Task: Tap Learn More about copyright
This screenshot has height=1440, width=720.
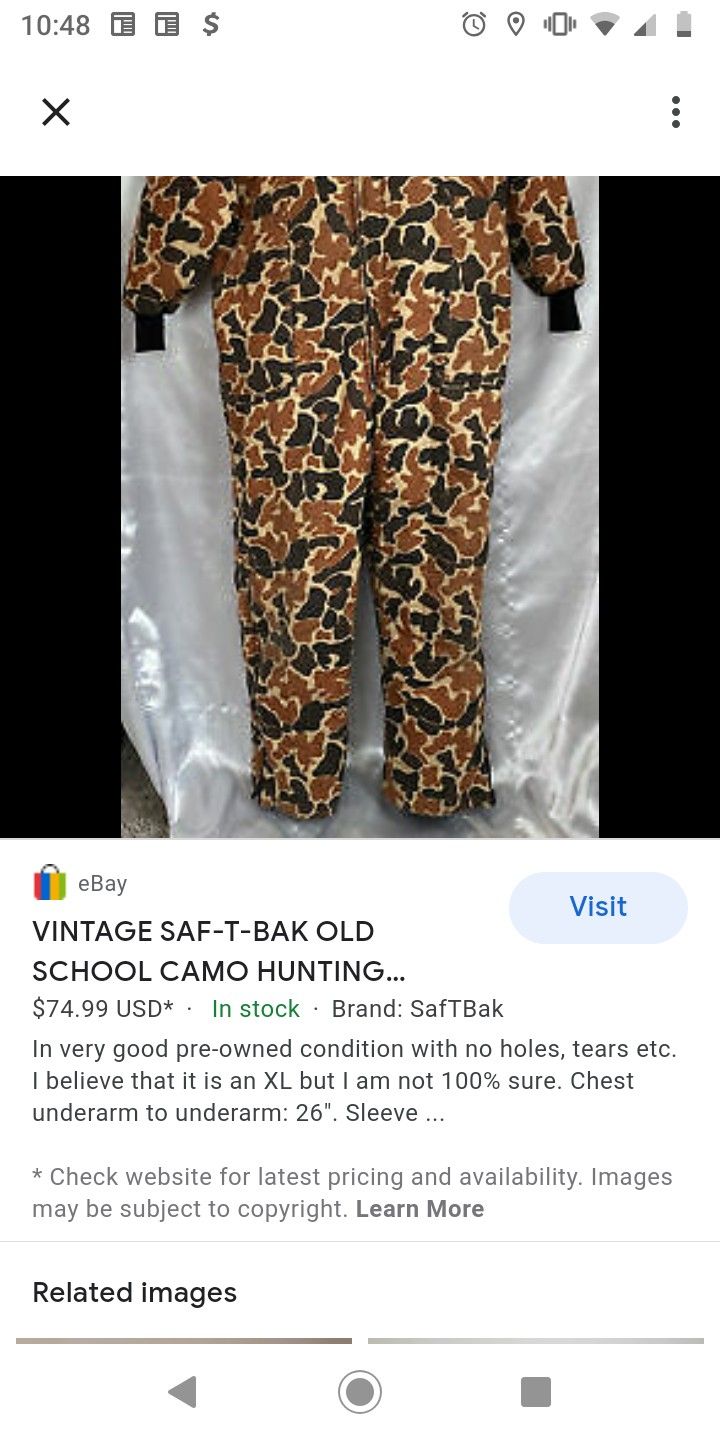Action: [x=420, y=1208]
